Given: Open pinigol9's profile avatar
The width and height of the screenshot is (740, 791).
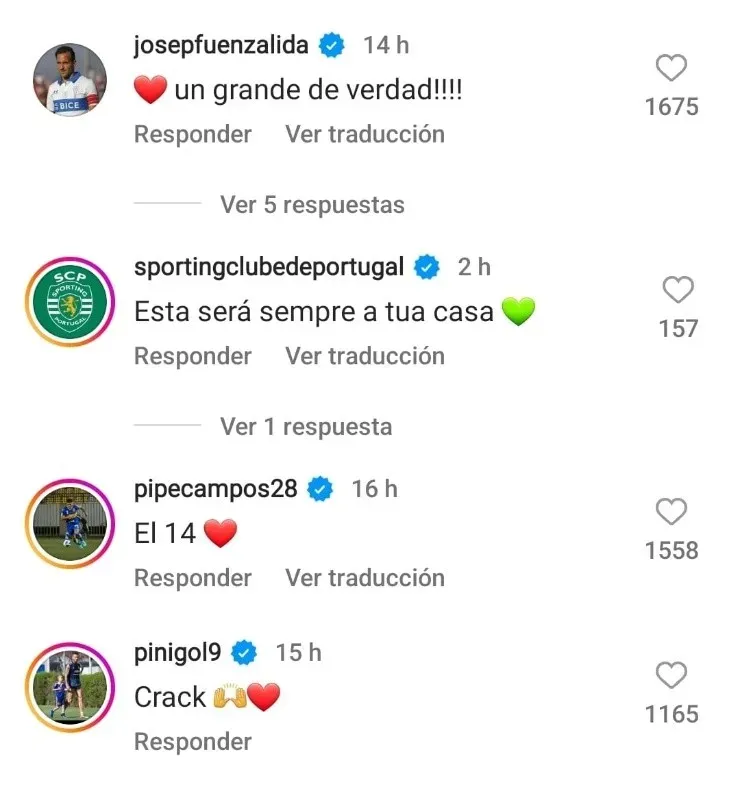Looking at the screenshot, I should point(71,687).
